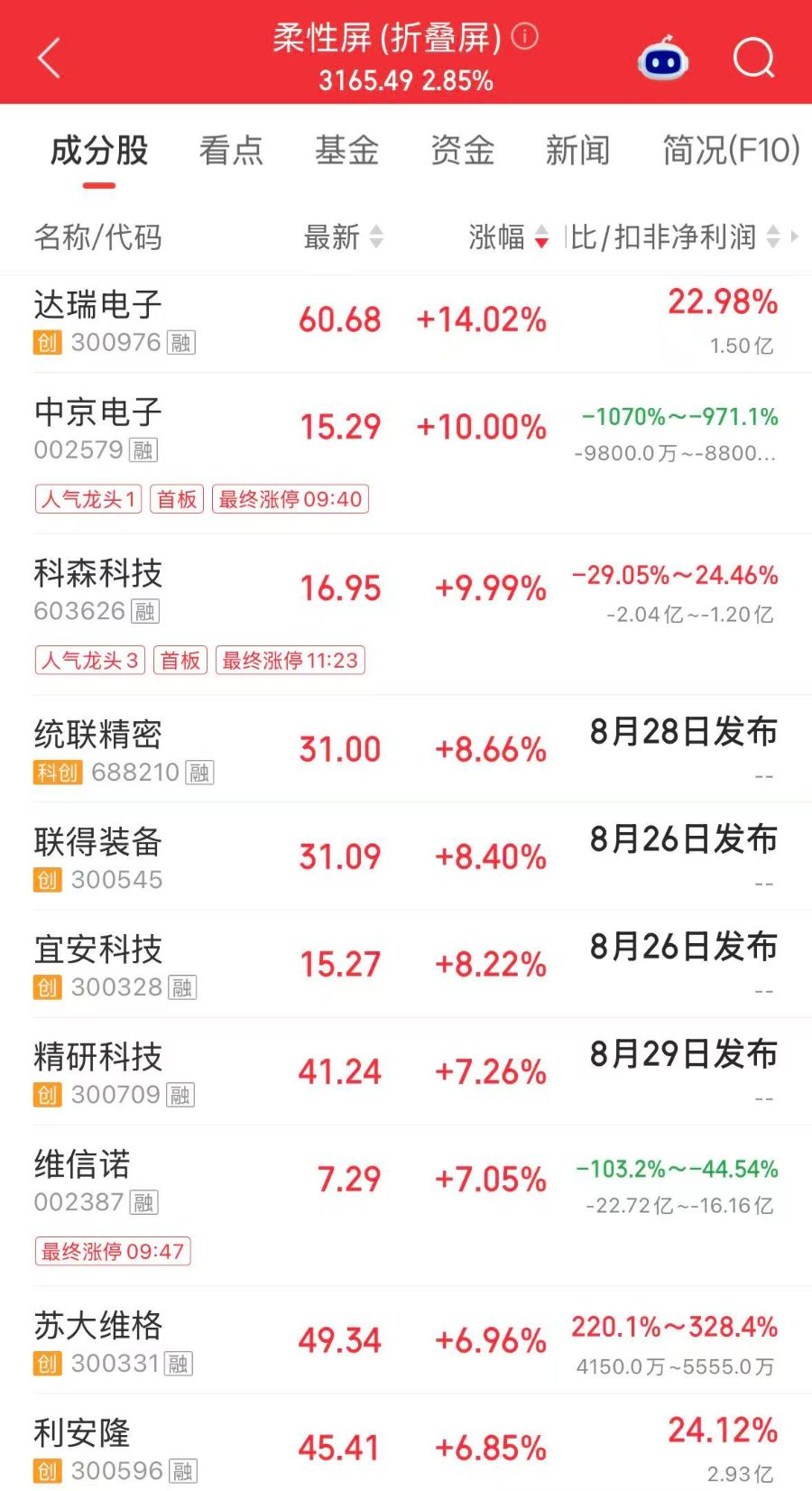The width and height of the screenshot is (812, 1491).
Task: Open stock 精研科技 300709
Action: pyautogui.click(x=406, y=1071)
